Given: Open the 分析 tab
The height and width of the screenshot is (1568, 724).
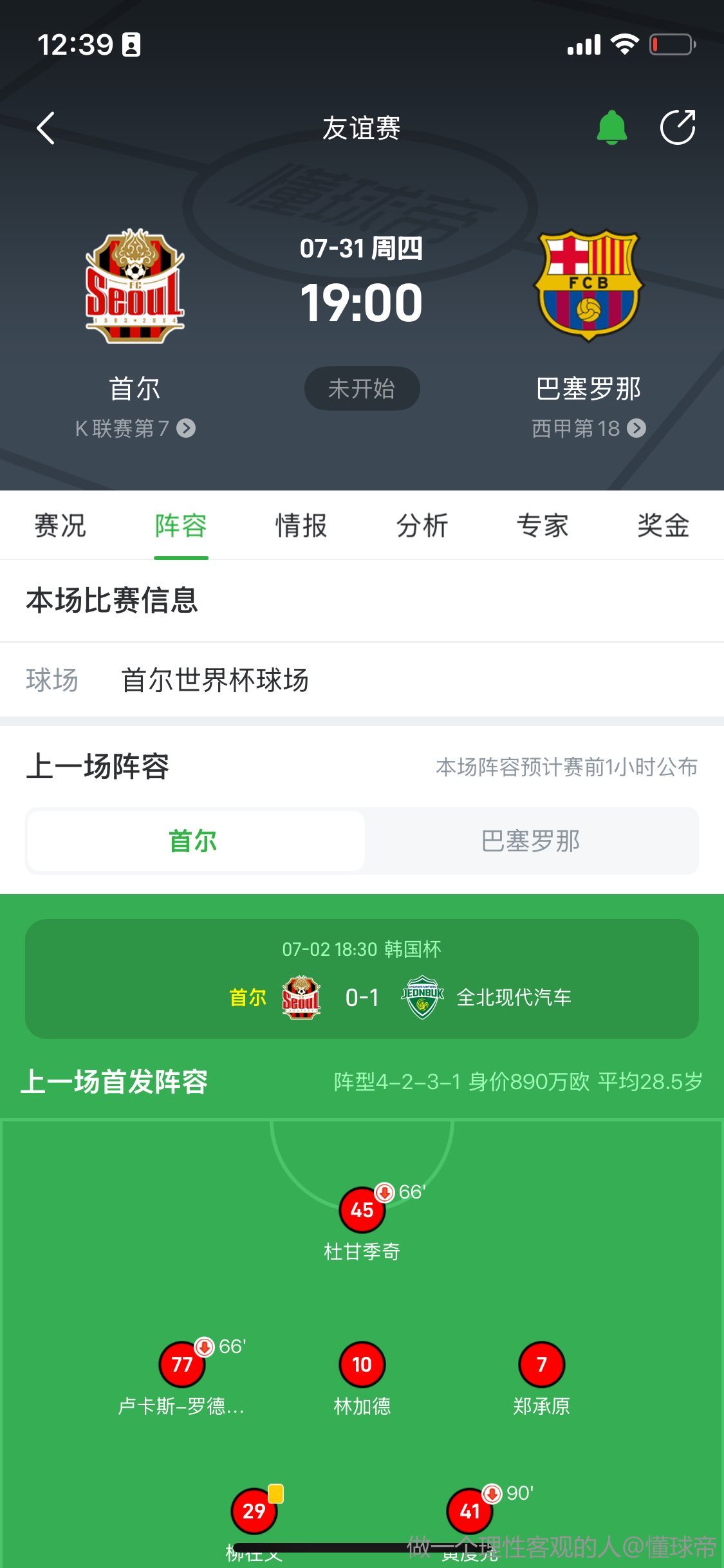Looking at the screenshot, I should (422, 525).
